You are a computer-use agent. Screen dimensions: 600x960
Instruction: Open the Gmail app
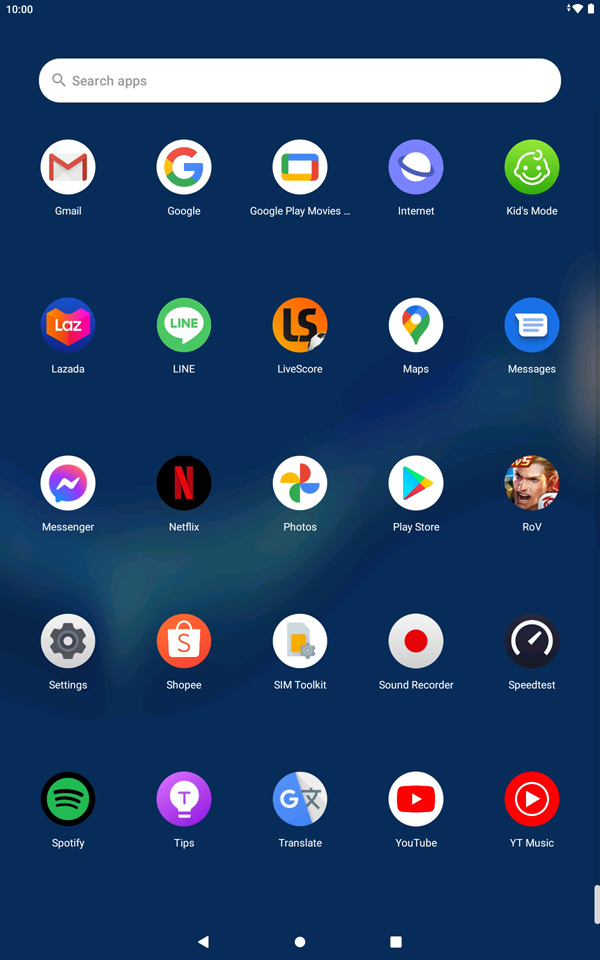point(68,167)
